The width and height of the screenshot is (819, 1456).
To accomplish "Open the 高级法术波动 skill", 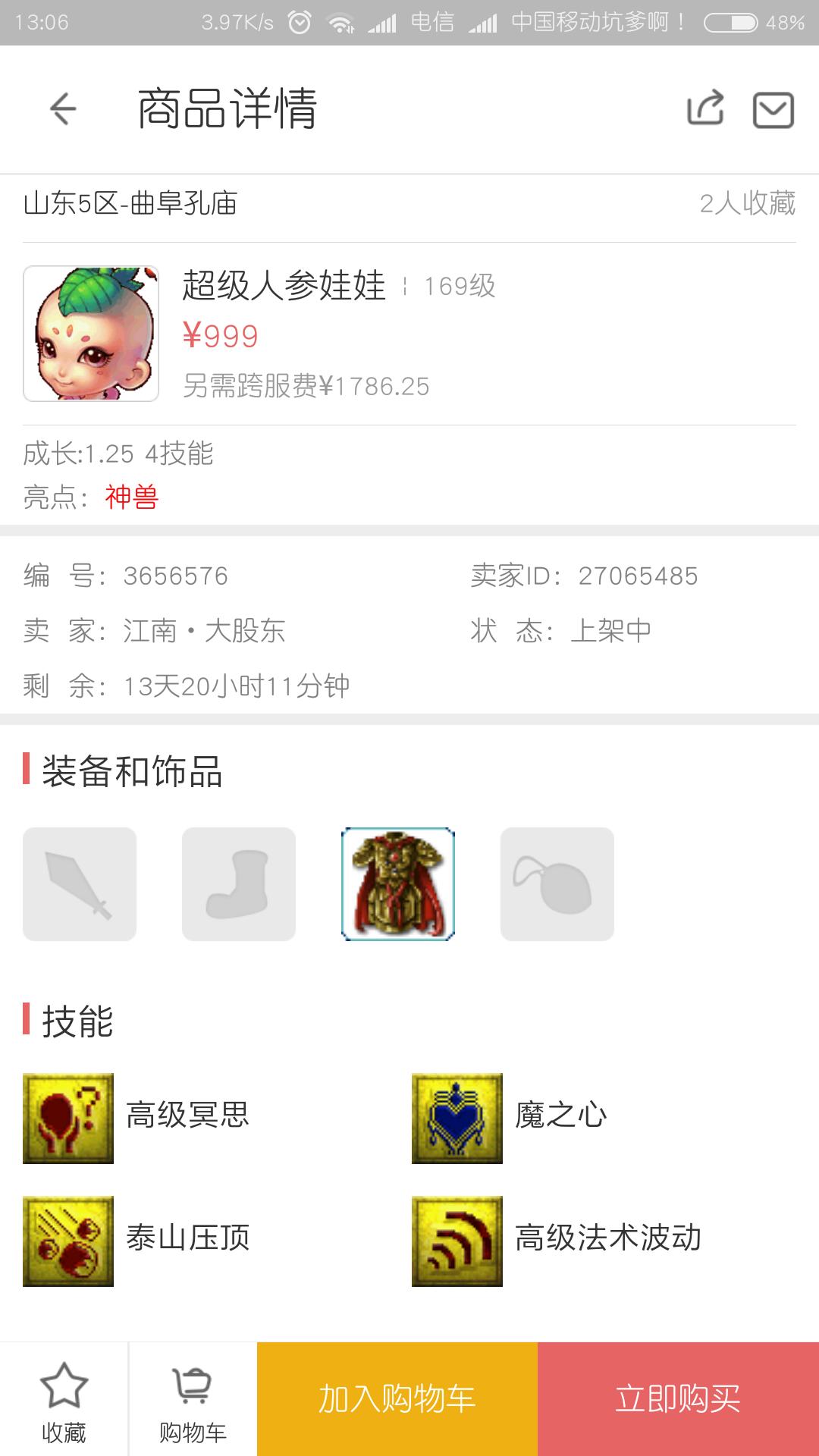I will [x=457, y=1241].
